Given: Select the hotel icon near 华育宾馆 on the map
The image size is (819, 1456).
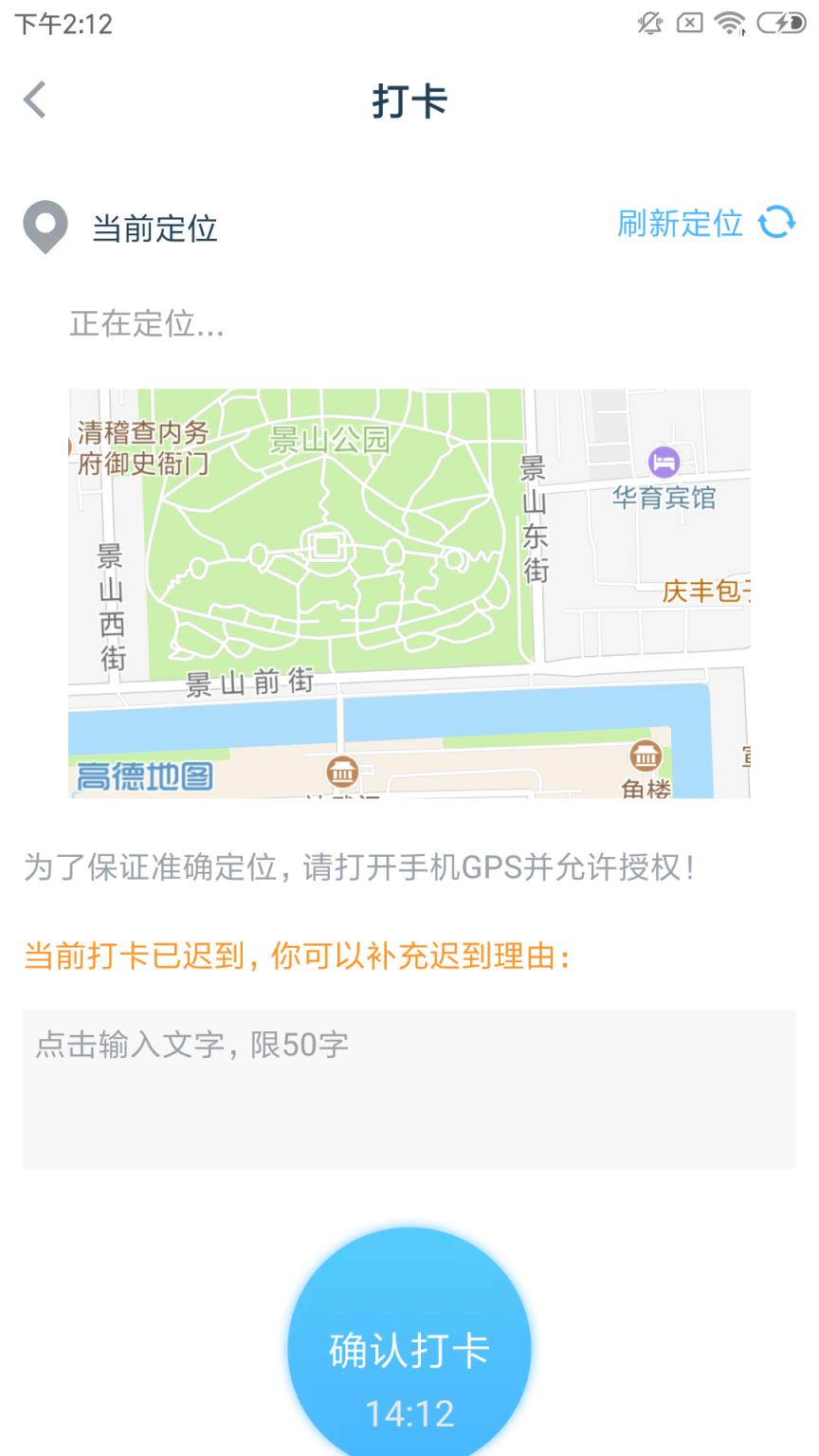Looking at the screenshot, I should tap(664, 462).
